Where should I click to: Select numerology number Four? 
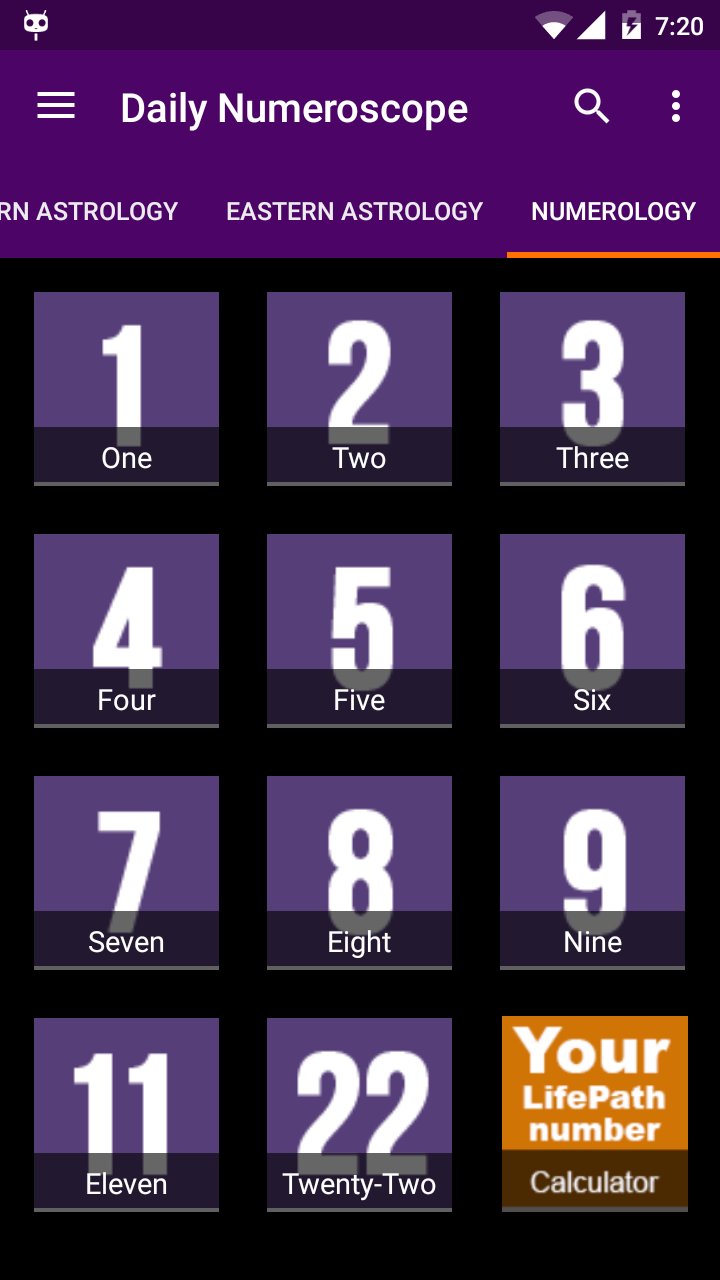point(125,628)
